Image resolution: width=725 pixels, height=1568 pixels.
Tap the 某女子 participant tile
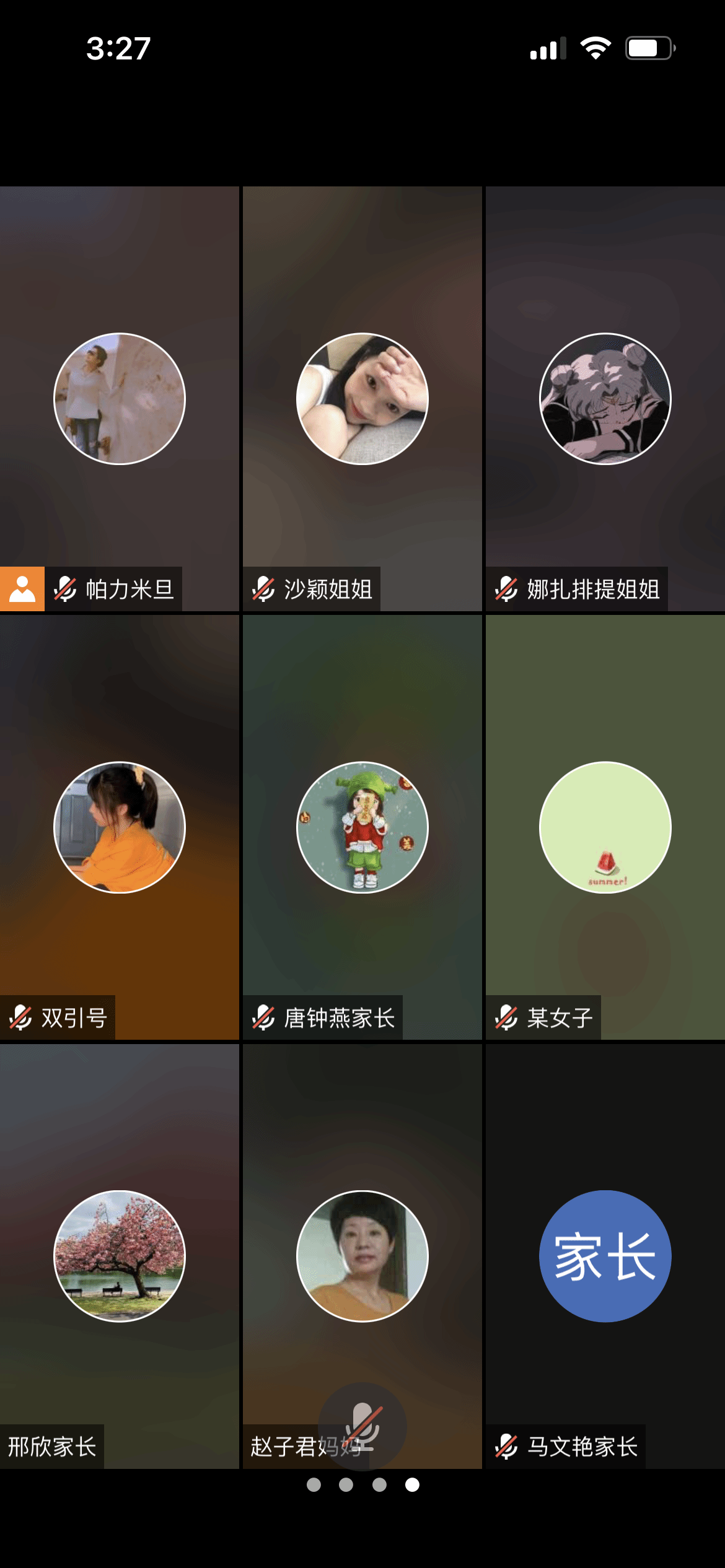[605, 827]
